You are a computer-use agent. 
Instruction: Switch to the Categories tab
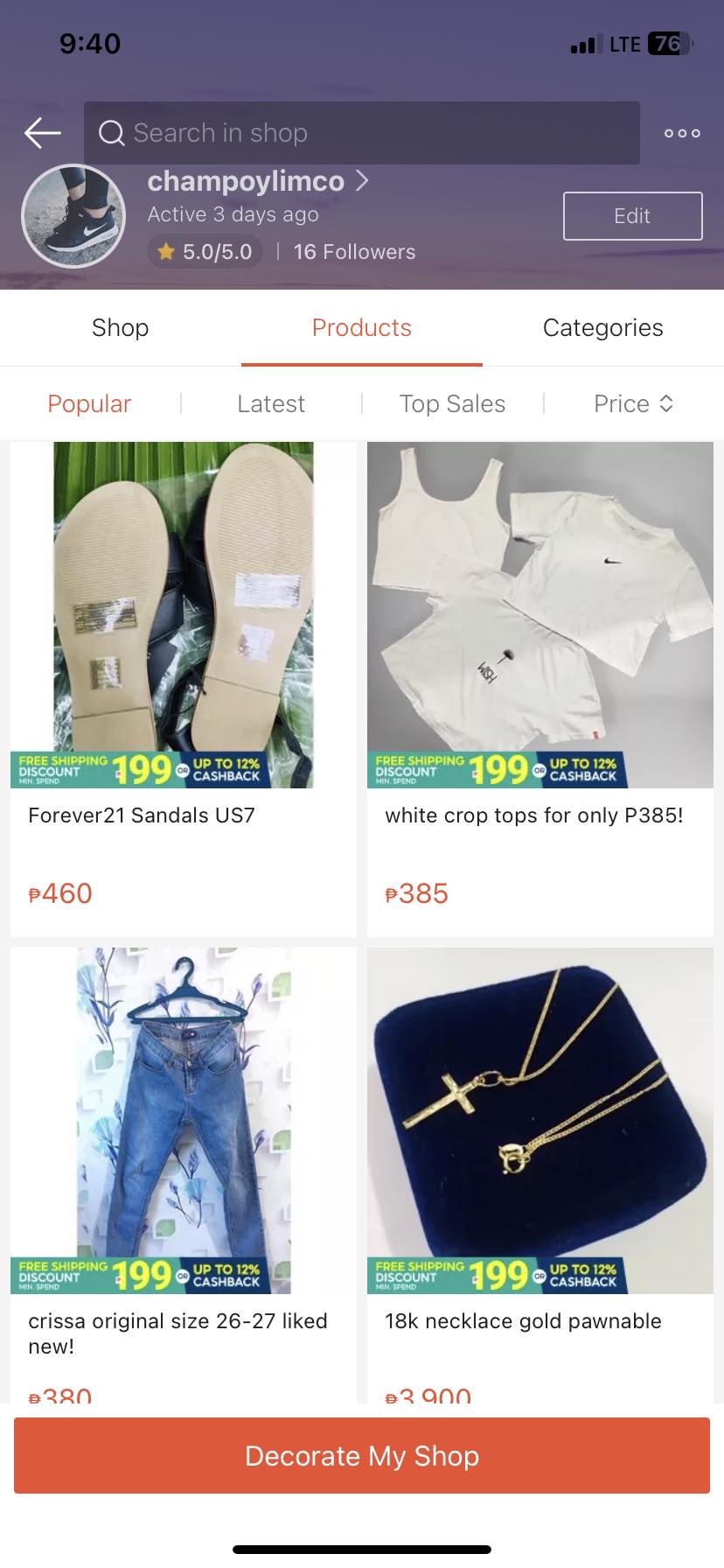pos(602,328)
